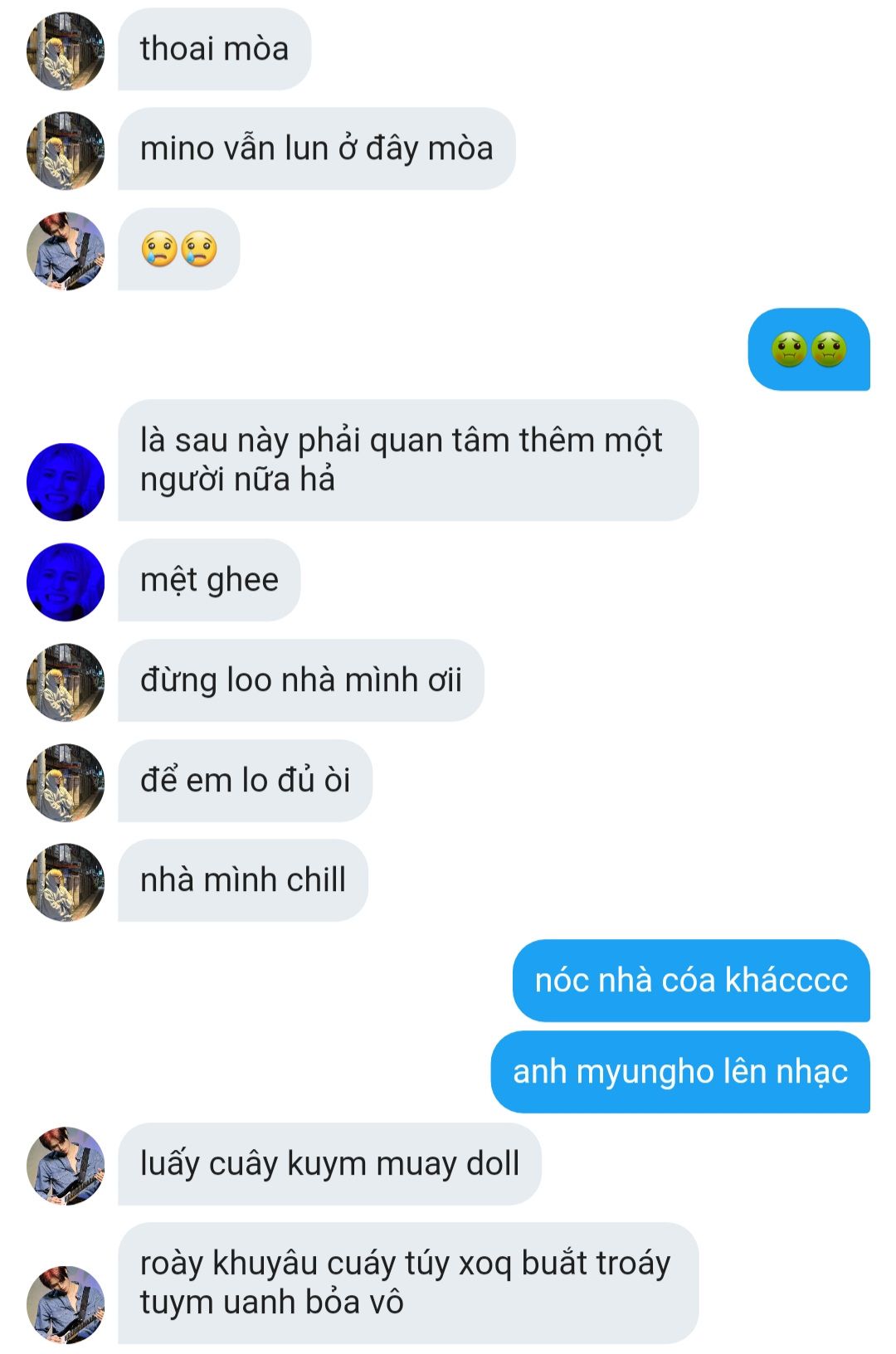
Task: Open sender's avatar beside "thoai mòa"
Action: (66, 51)
